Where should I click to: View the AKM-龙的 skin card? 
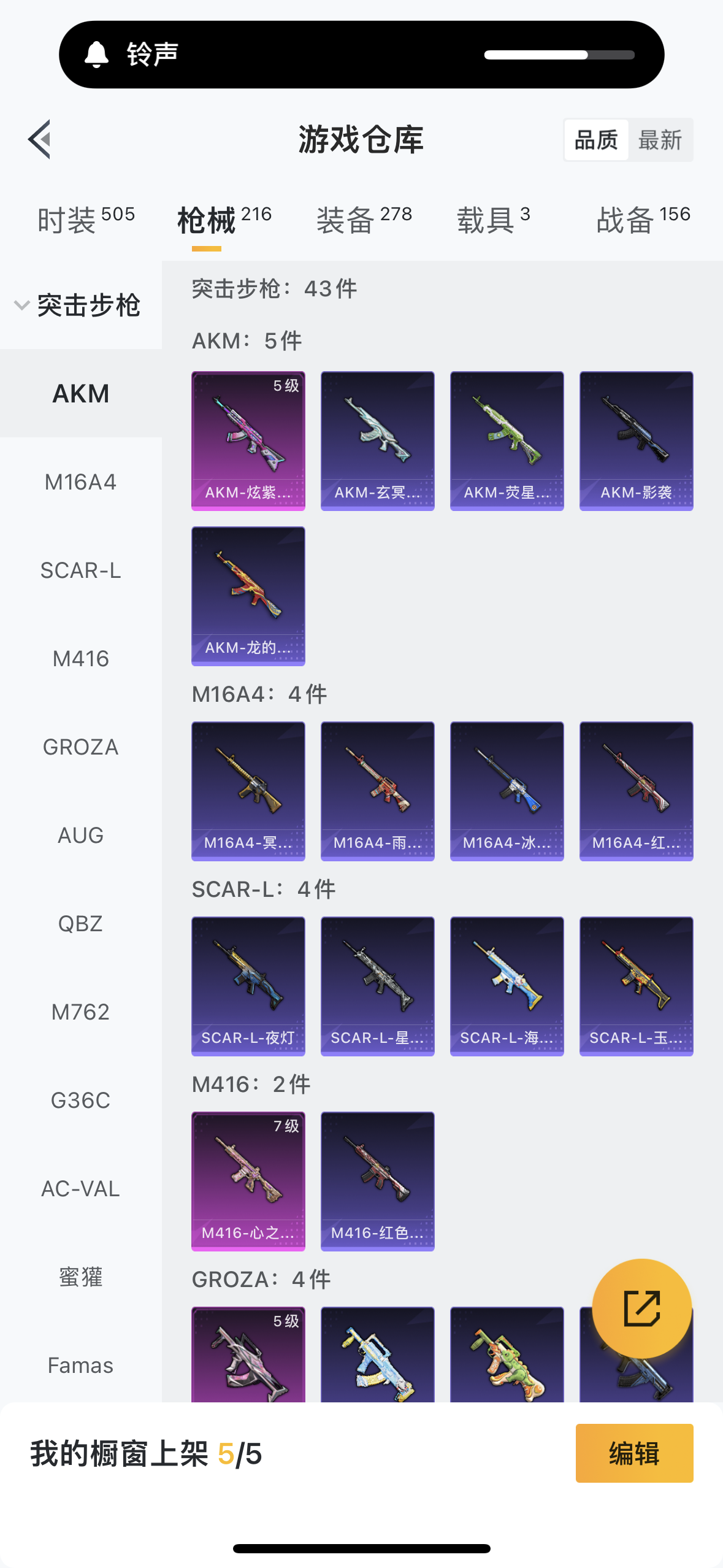248,596
